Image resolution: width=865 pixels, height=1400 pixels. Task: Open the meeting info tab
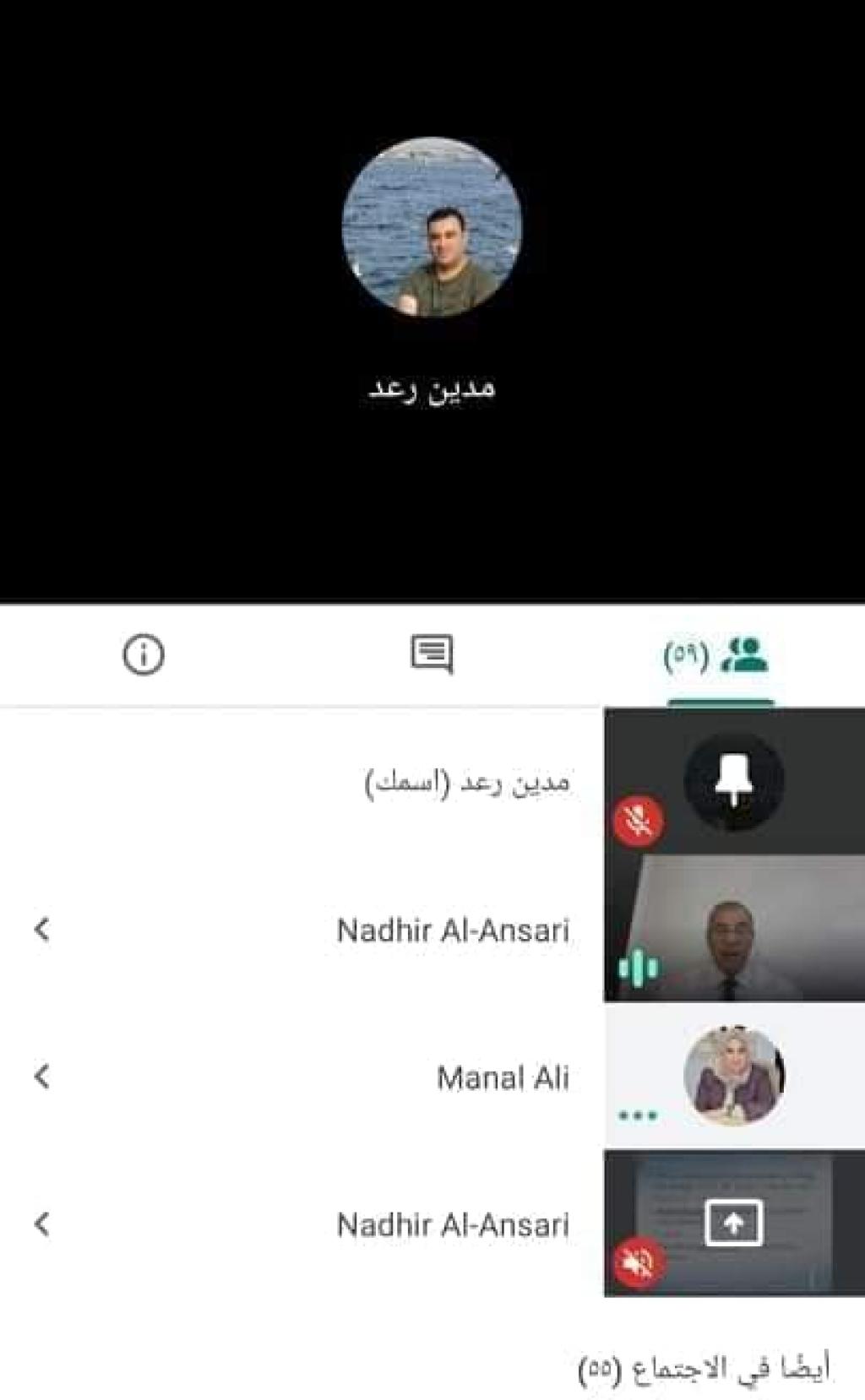coord(143,654)
